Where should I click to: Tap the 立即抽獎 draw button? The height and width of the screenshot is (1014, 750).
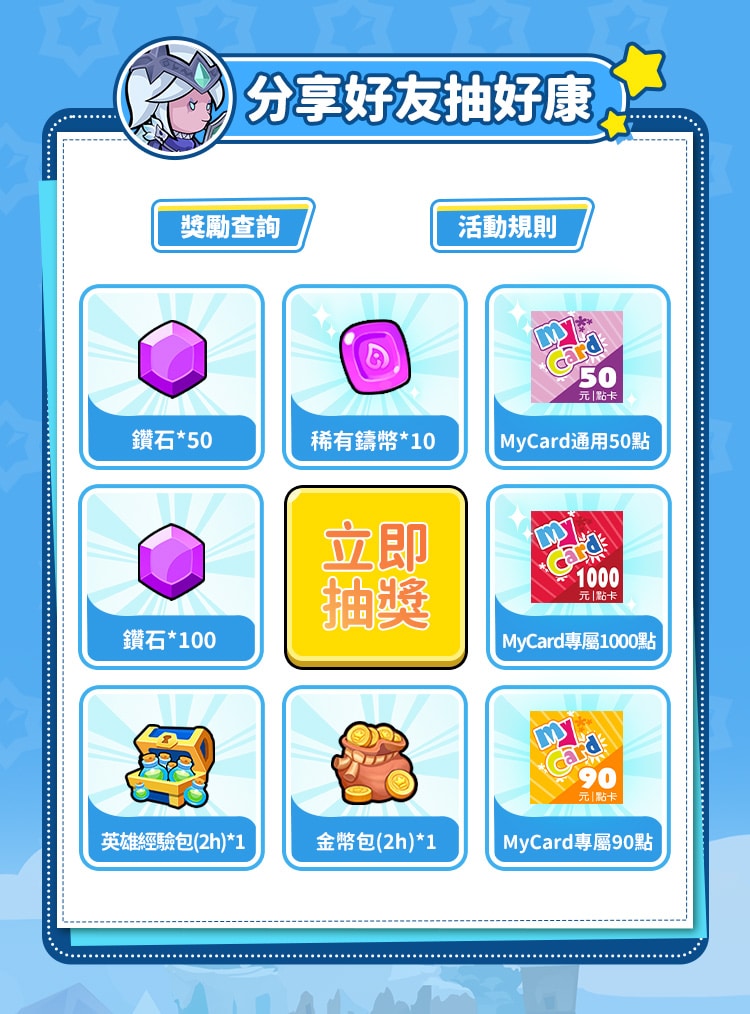click(375, 576)
